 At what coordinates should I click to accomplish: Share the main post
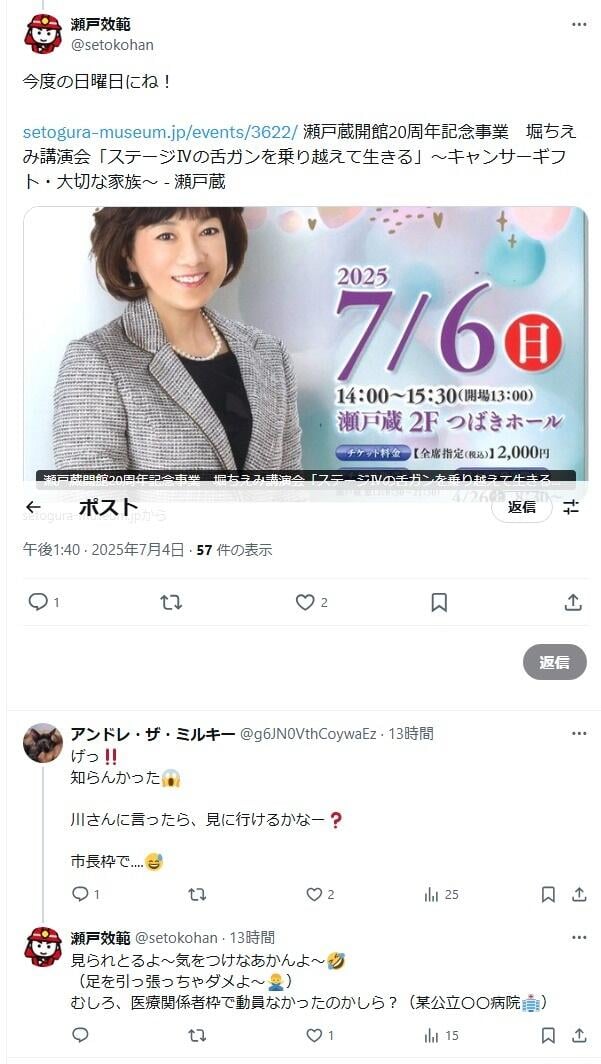click(573, 602)
